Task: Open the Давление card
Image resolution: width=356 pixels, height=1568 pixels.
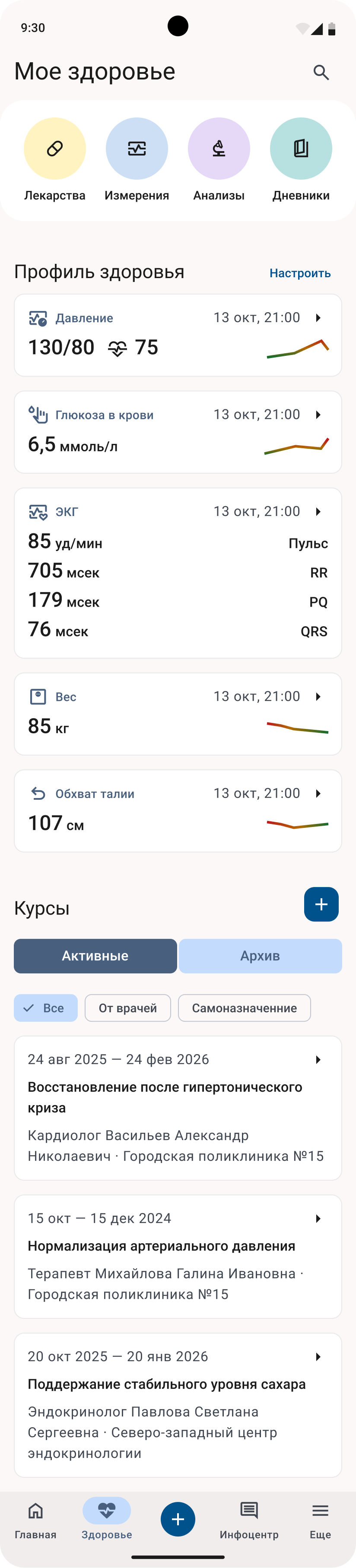Action: (178, 335)
